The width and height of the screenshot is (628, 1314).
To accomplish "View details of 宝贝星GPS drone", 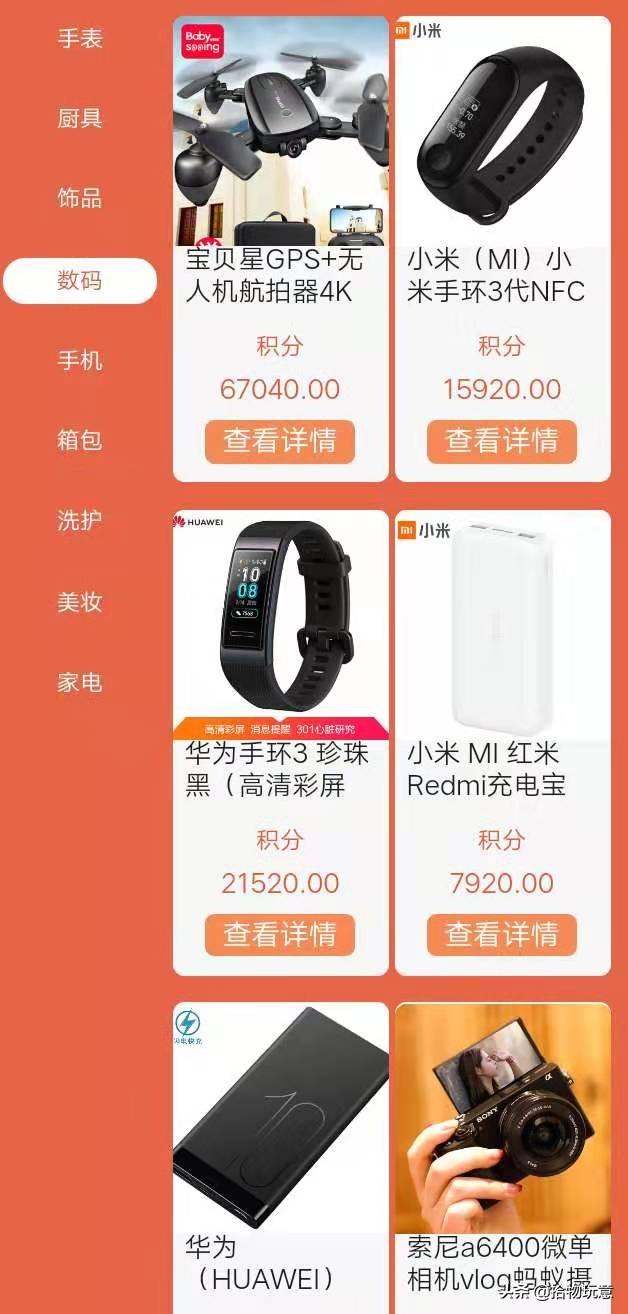I will click(280, 441).
